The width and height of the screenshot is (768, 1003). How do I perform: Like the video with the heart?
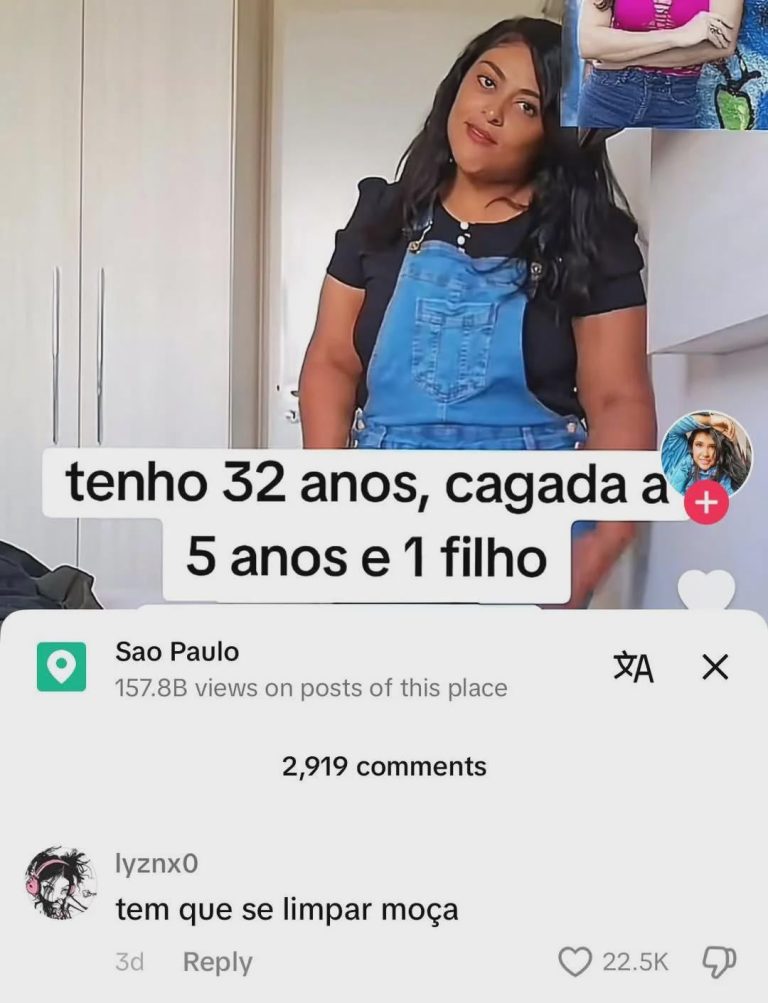click(706, 590)
